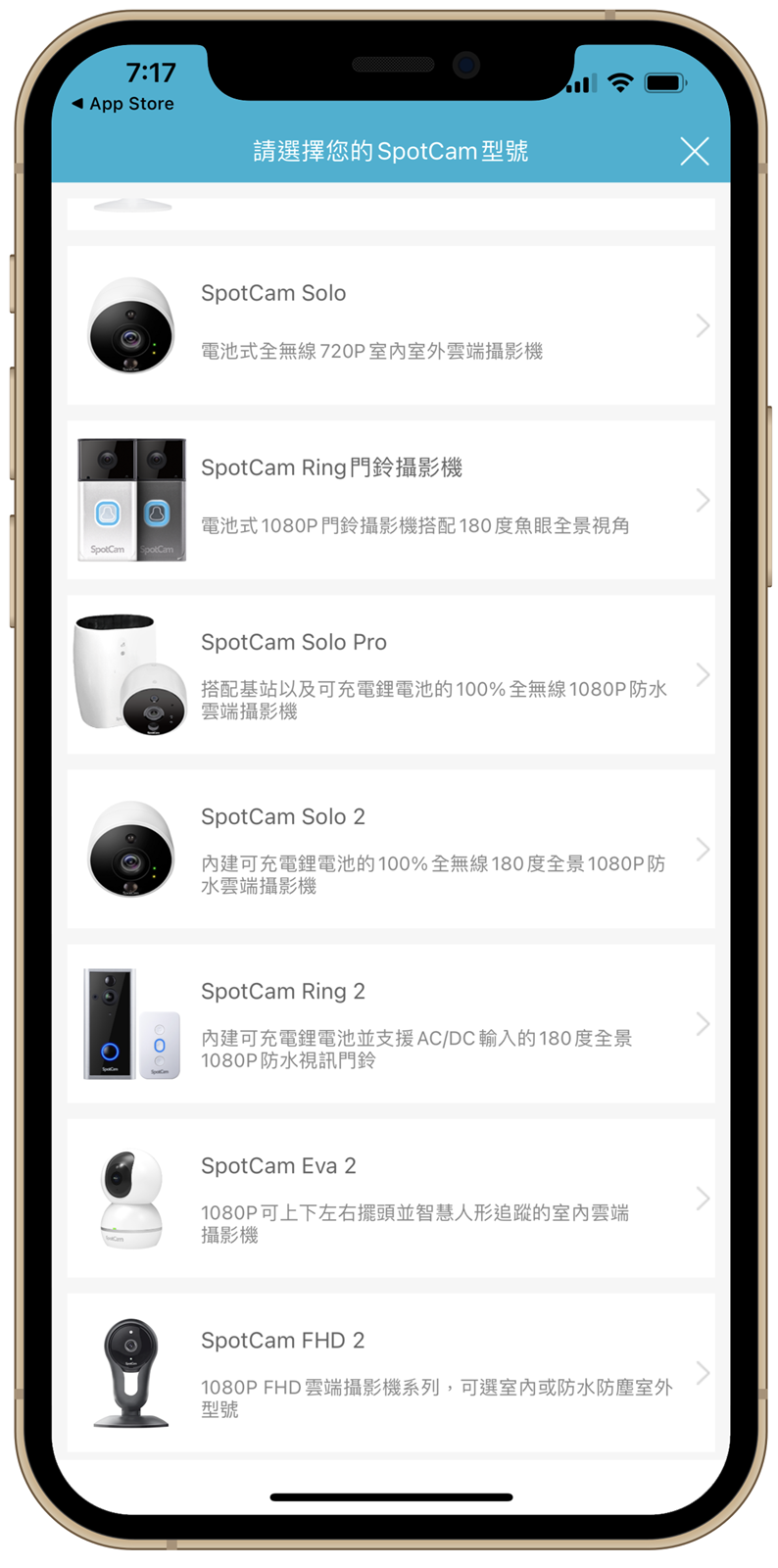Pick the SpotCam Solo Pro model
Viewport: 778px width, 1568px height.
390,674
